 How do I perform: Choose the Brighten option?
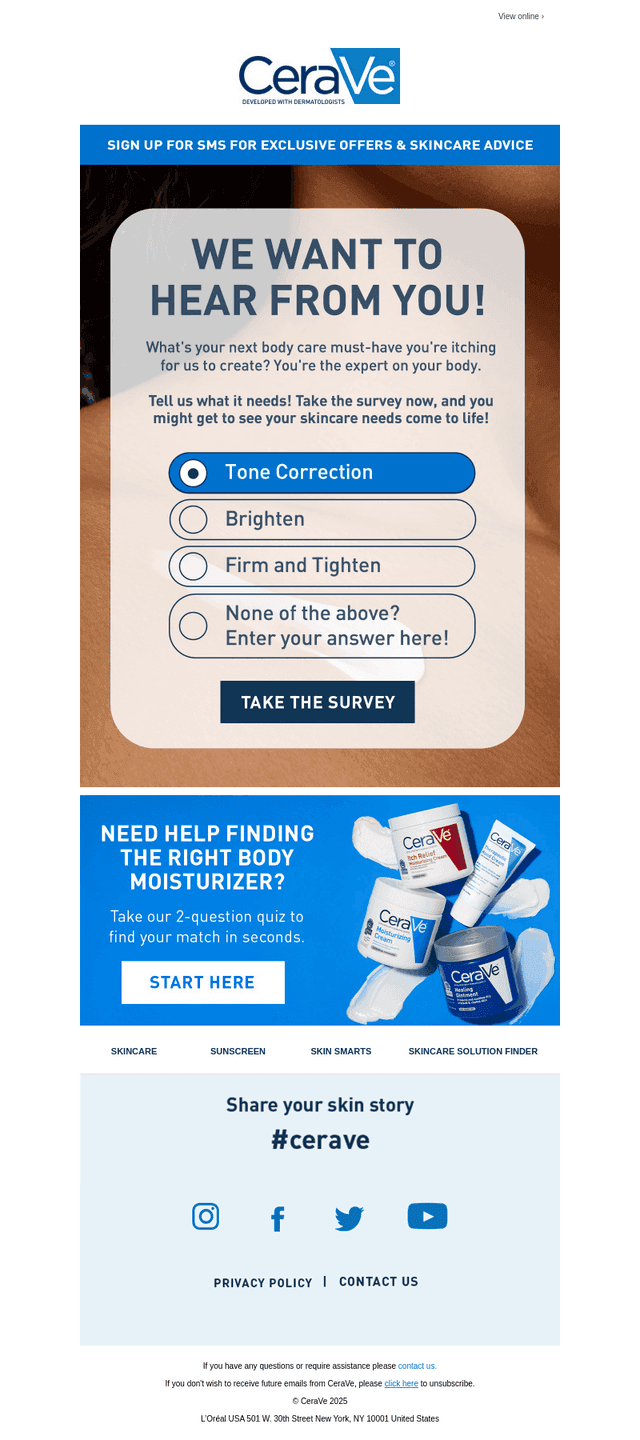[x=322, y=519]
